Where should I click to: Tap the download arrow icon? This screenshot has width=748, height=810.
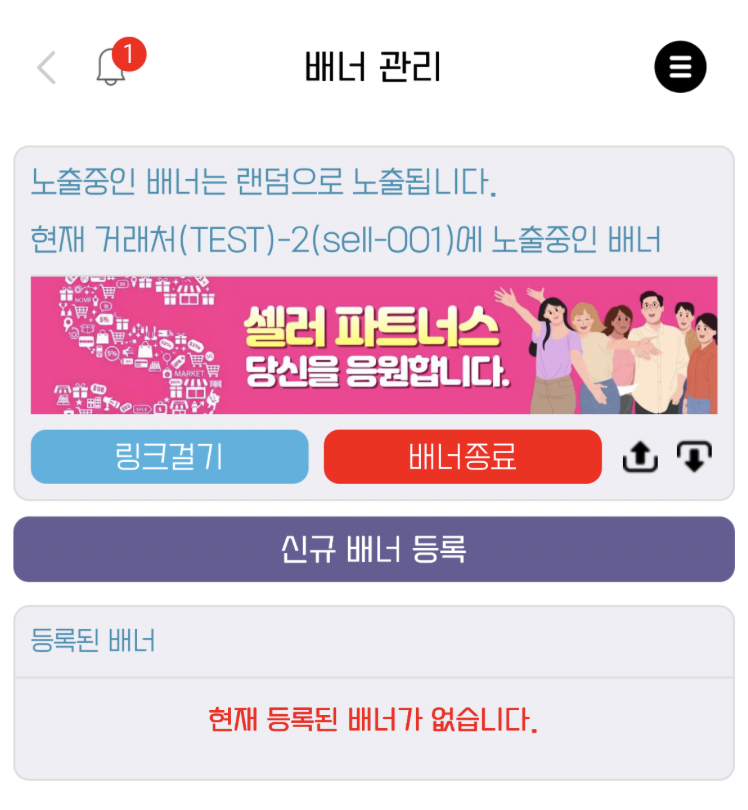point(694,457)
